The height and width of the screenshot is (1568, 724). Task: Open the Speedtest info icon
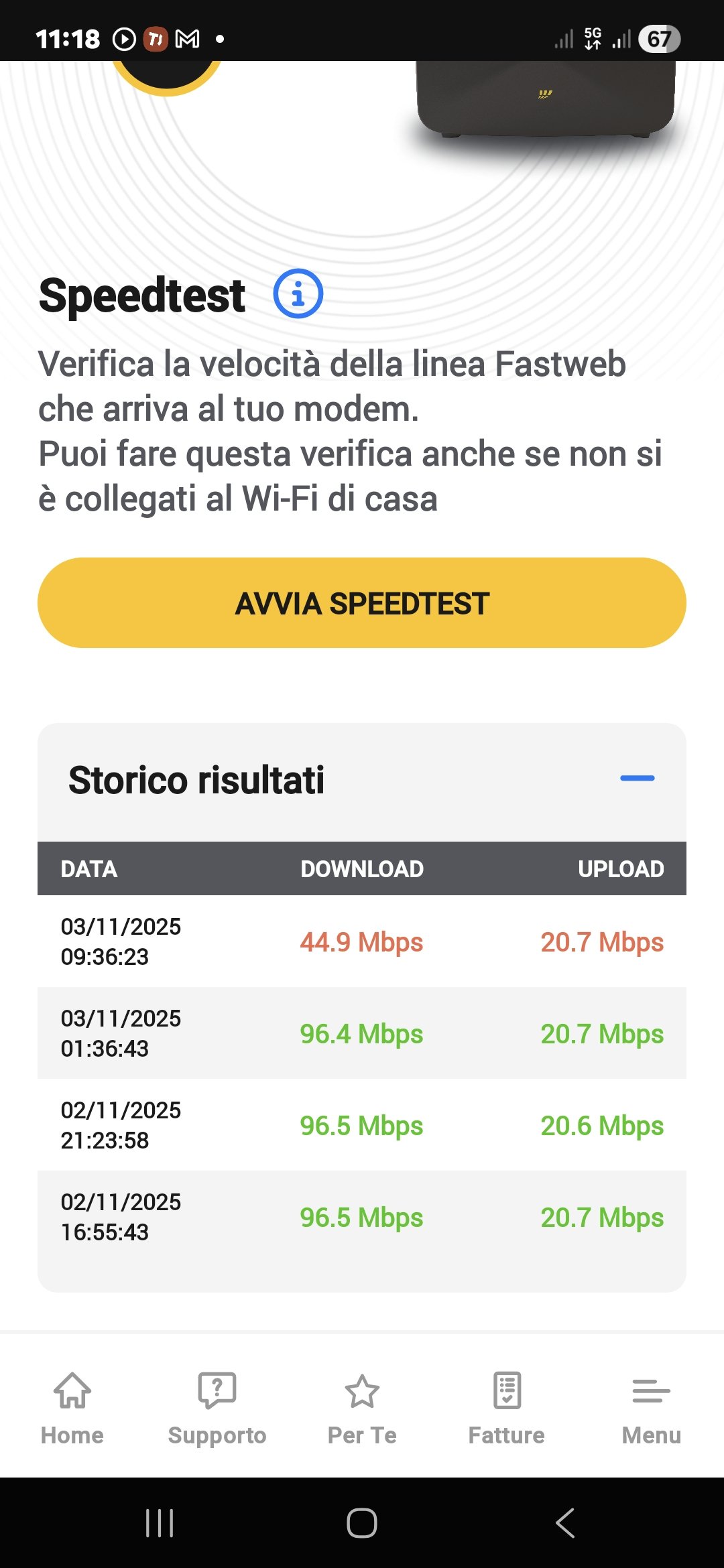click(x=298, y=293)
